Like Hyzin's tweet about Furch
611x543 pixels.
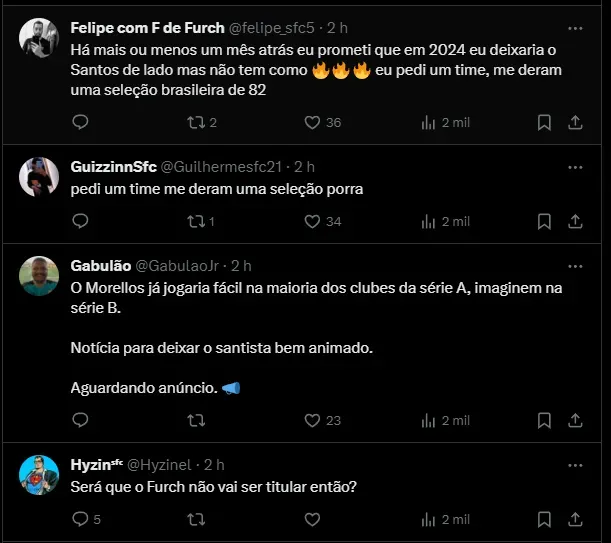(312, 519)
